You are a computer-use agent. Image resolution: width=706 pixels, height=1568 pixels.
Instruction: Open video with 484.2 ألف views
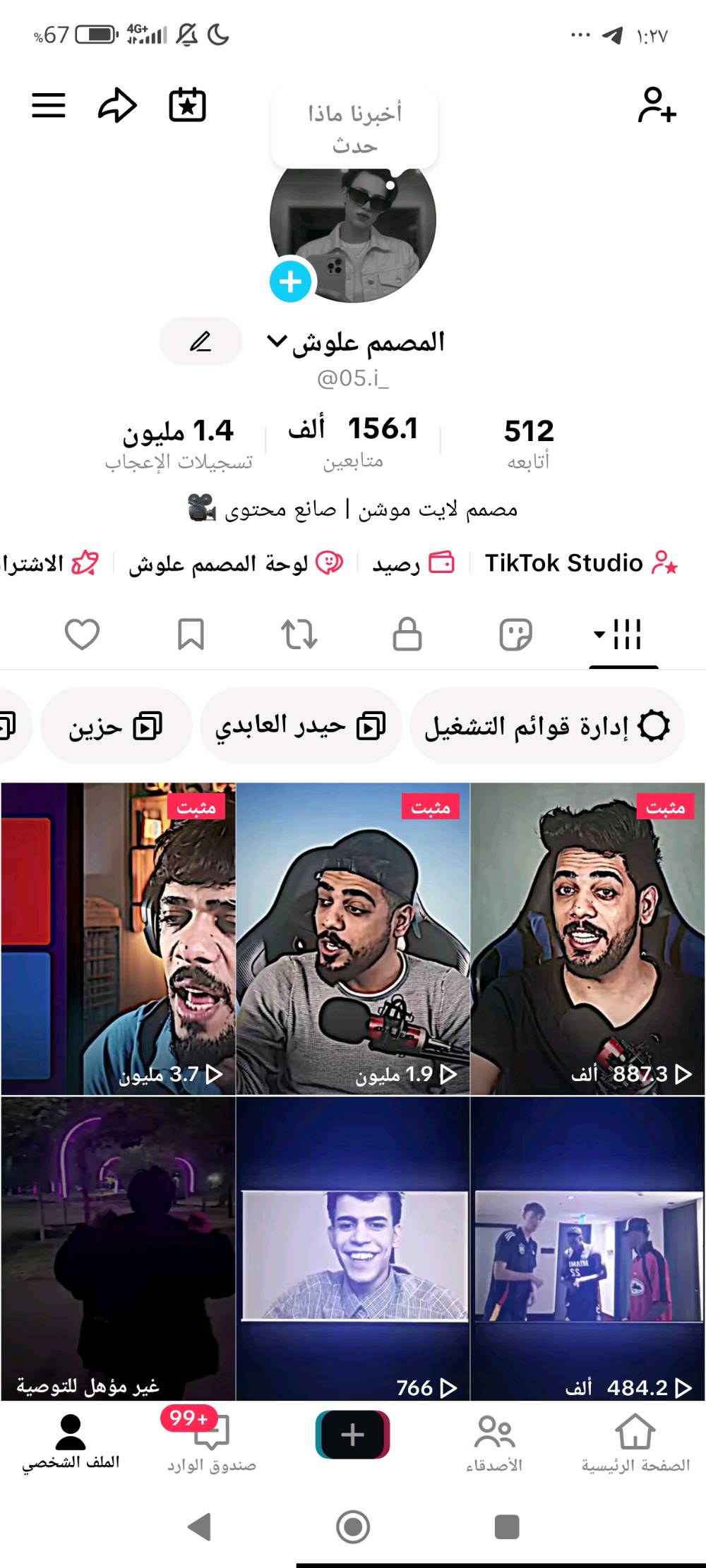click(587, 1248)
